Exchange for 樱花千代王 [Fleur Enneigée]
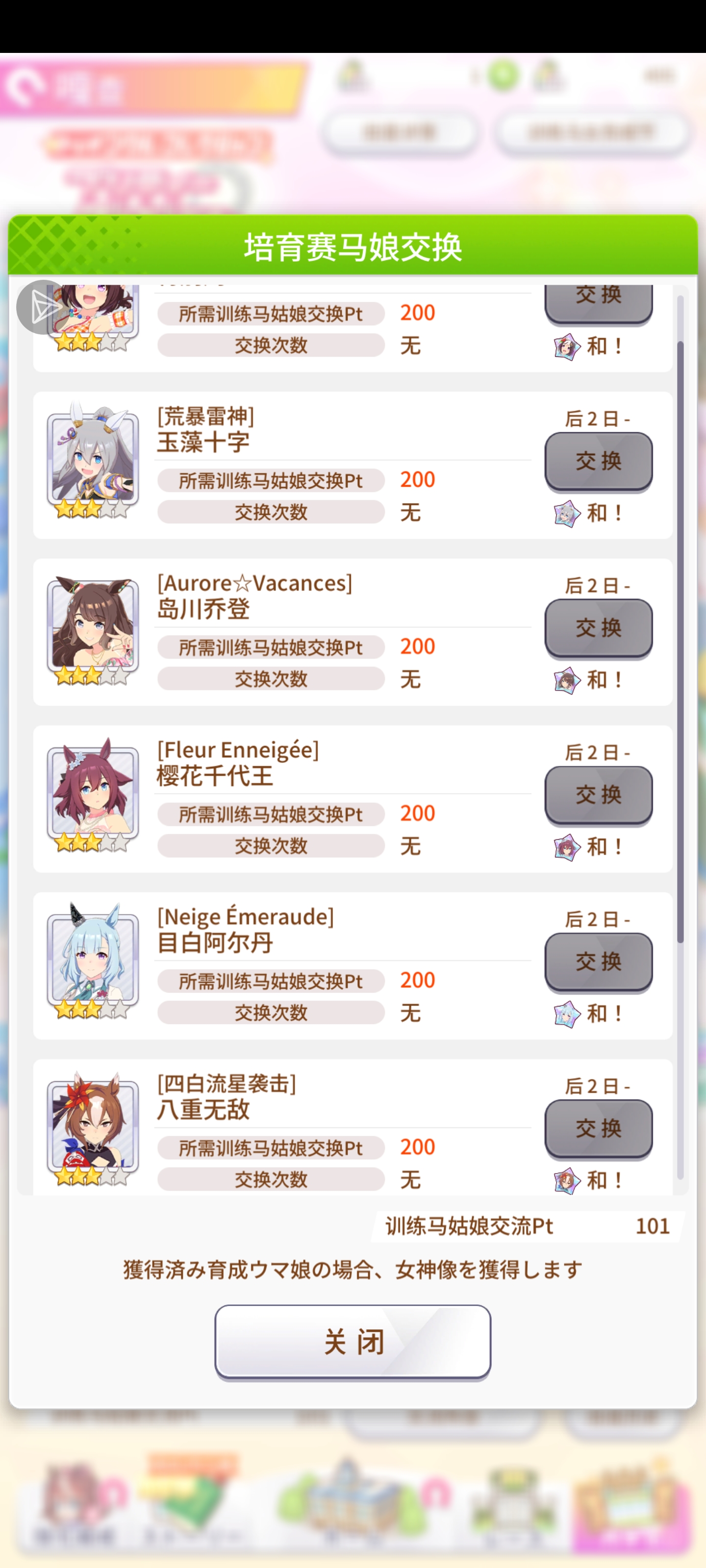This screenshot has width=706, height=1568. [598, 794]
